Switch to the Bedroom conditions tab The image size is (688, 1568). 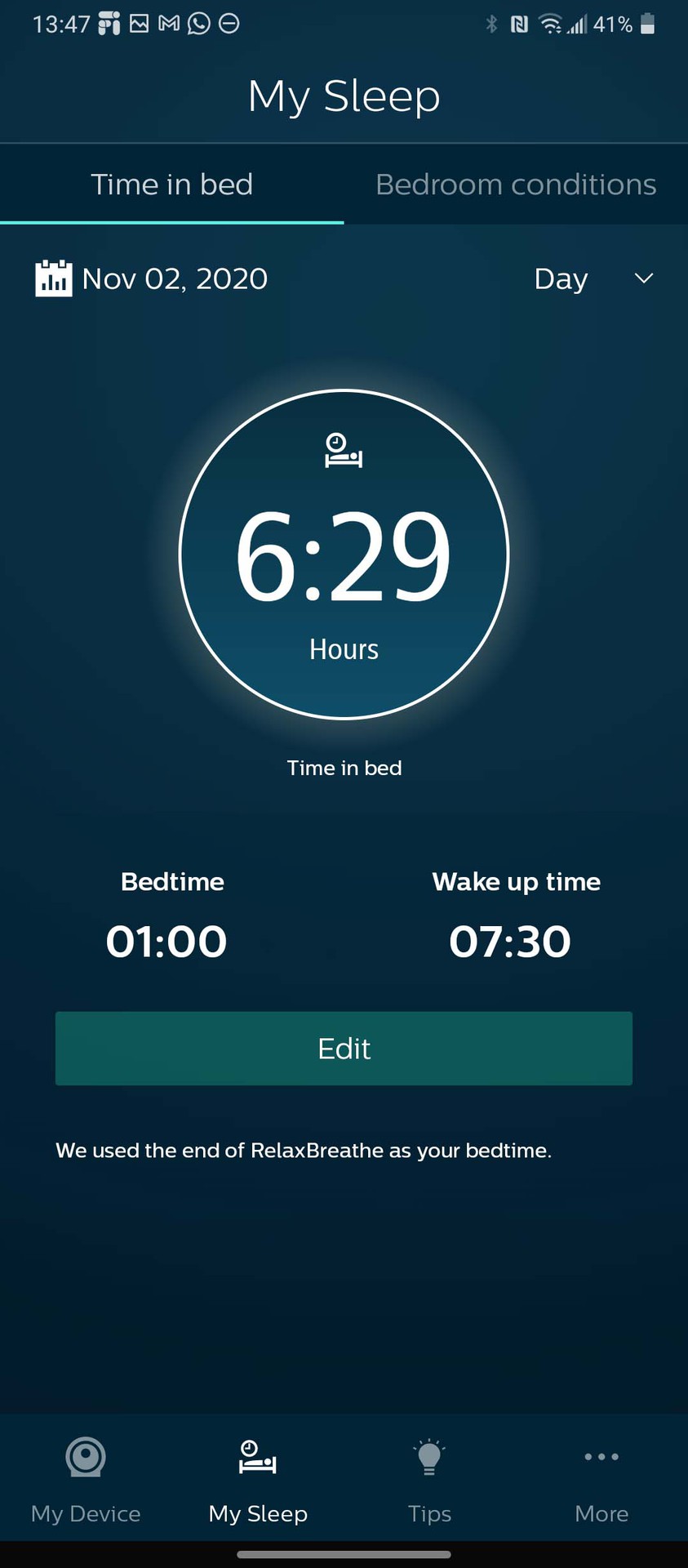point(516,185)
